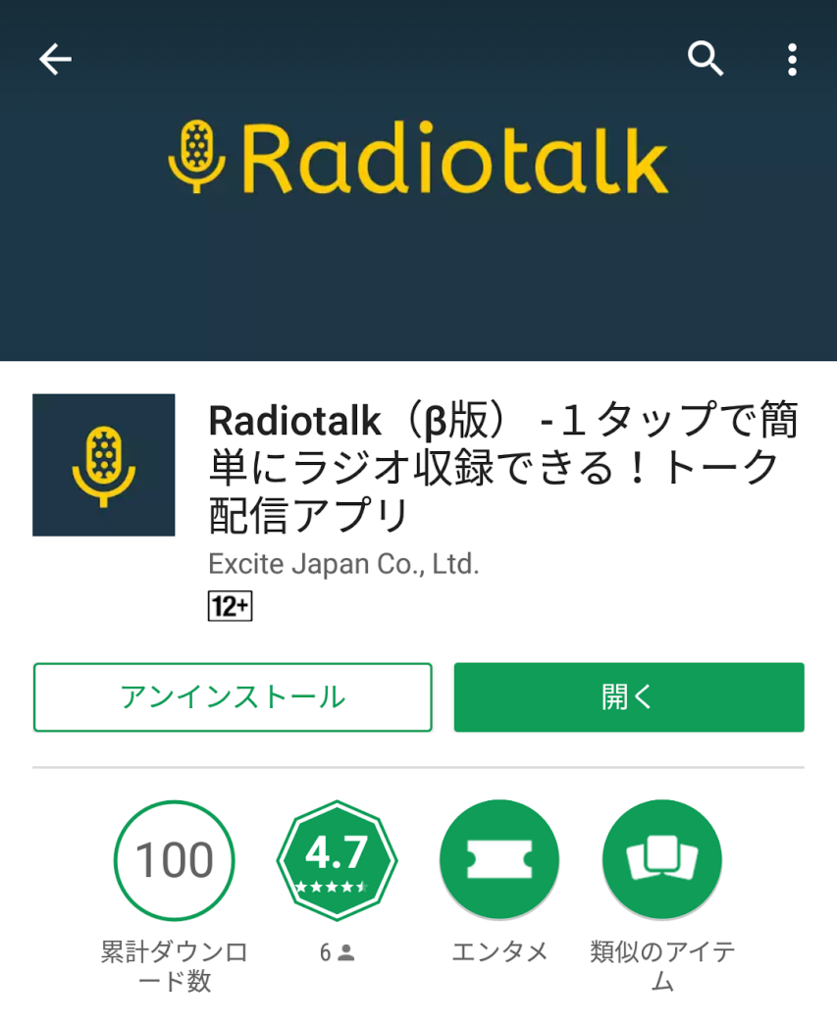This screenshot has height=1024, width=837.
Task: Open the three-dot overflow menu
Action: [x=792, y=60]
